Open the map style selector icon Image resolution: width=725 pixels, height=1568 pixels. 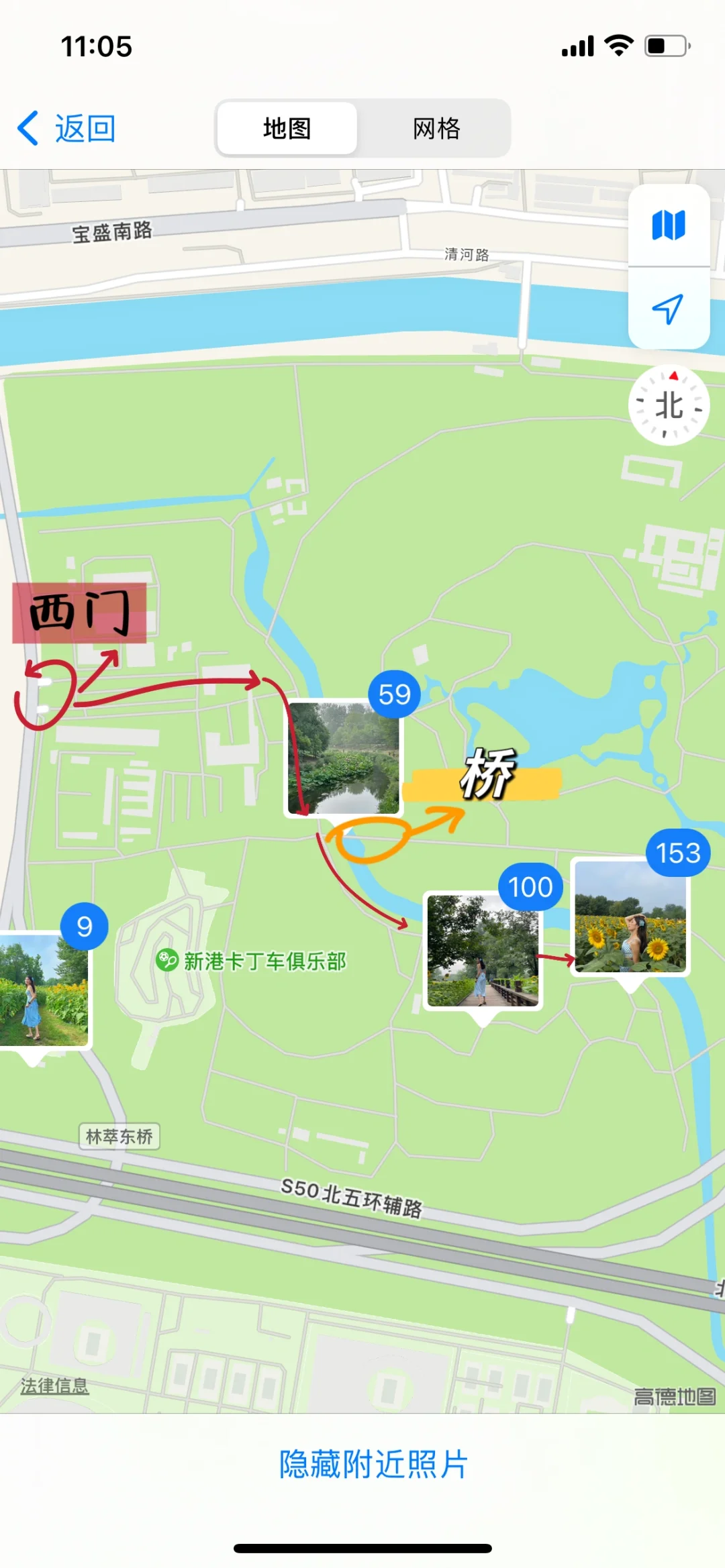[x=669, y=226]
